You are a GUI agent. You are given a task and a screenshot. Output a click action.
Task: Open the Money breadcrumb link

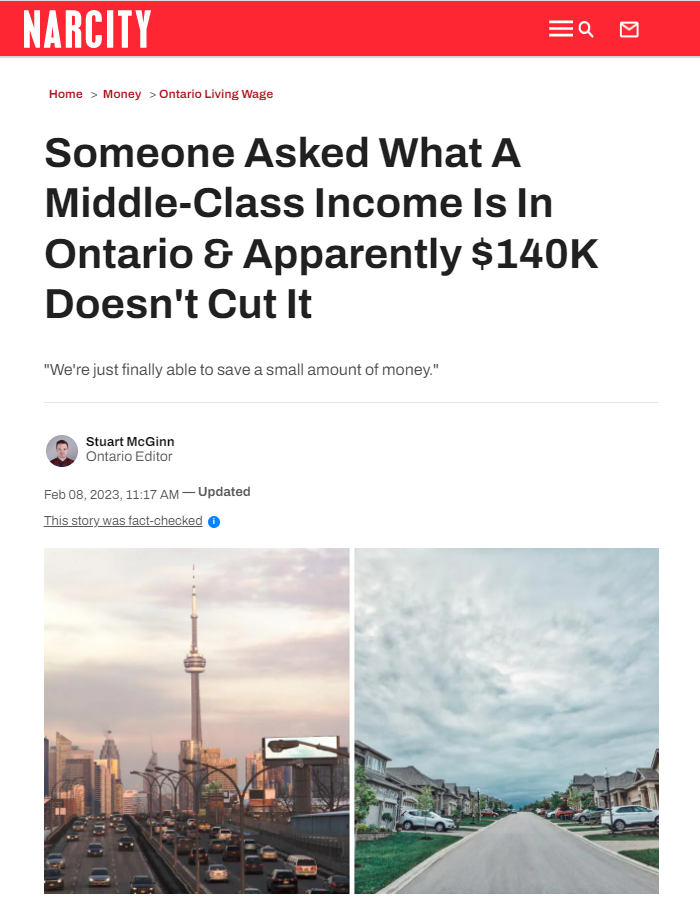click(122, 94)
